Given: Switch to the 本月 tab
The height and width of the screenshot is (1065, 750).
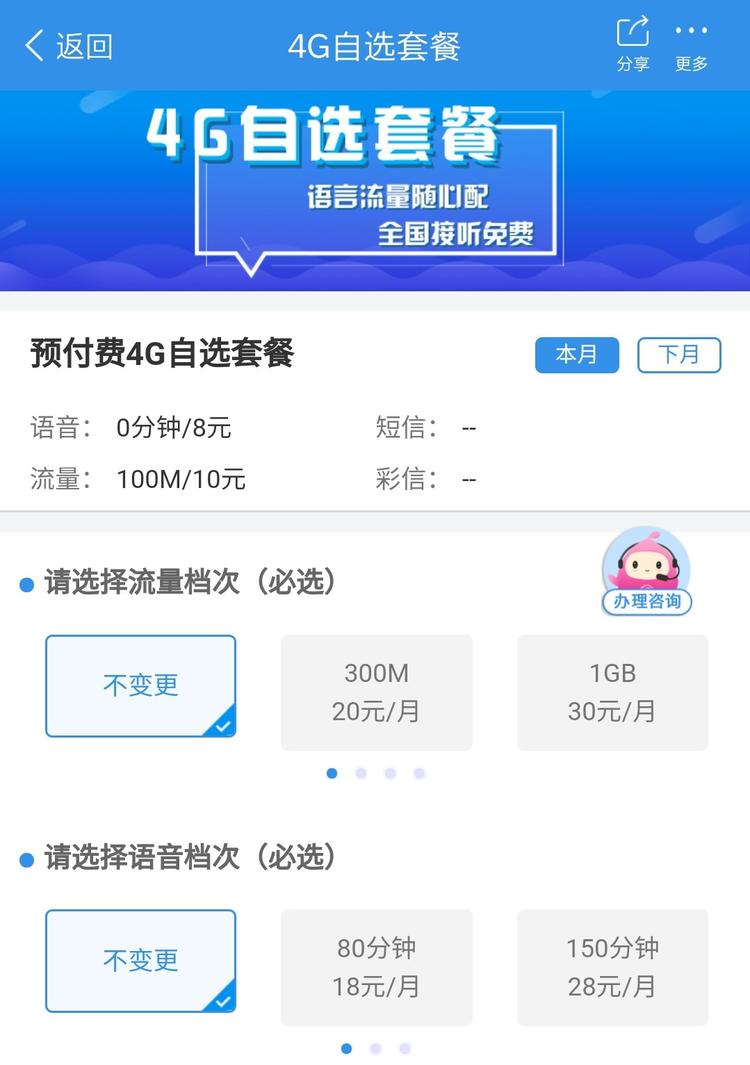Looking at the screenshot, I should coord(577,355).
